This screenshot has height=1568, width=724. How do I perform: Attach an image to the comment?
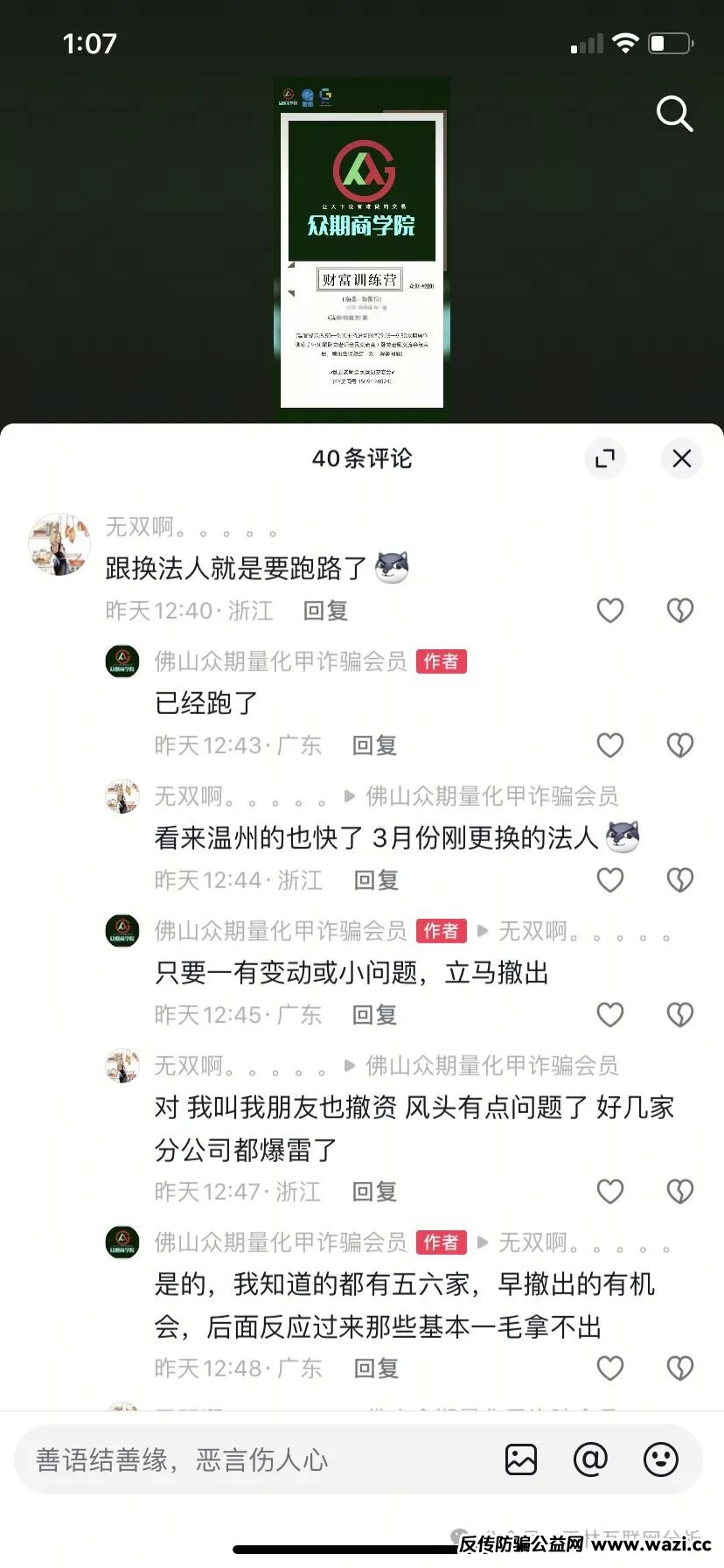521,1459
